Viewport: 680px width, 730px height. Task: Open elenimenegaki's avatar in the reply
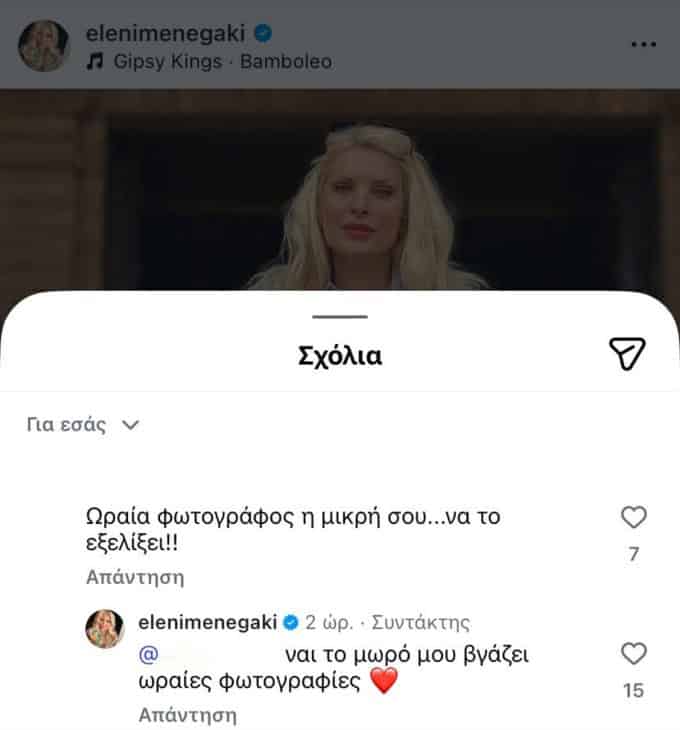pos(106,629)
